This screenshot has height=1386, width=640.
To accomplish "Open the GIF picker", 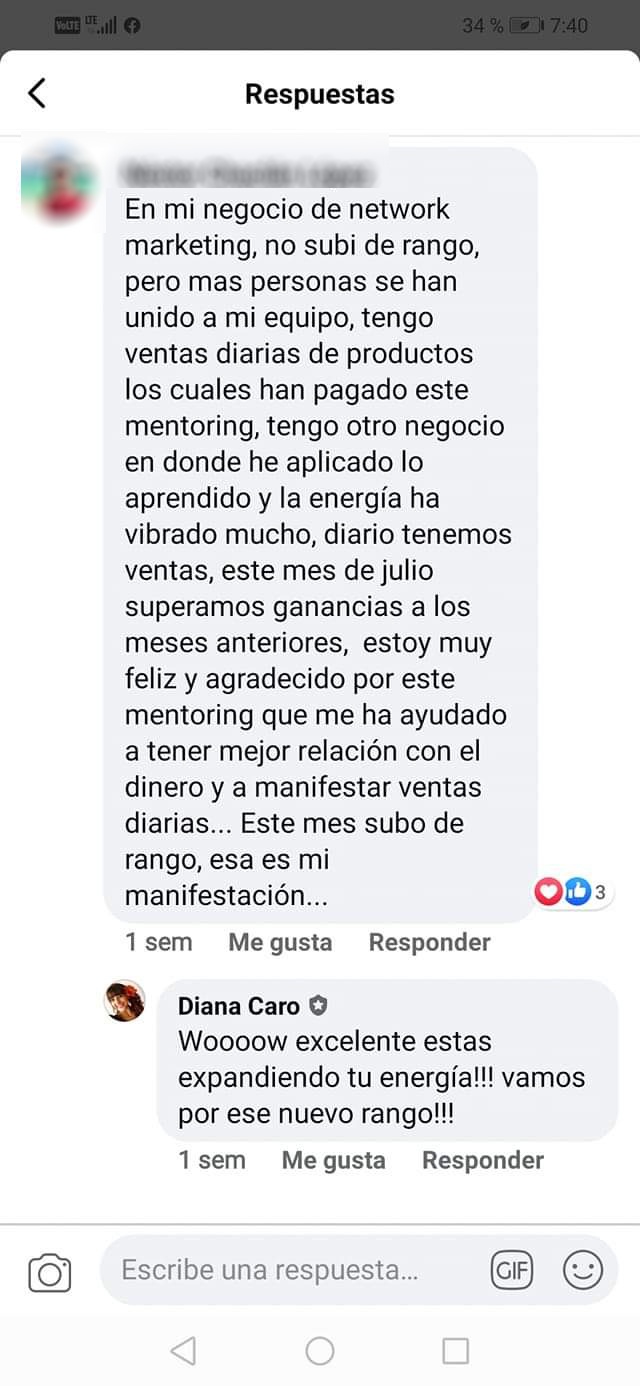I will coord(512,1271).
